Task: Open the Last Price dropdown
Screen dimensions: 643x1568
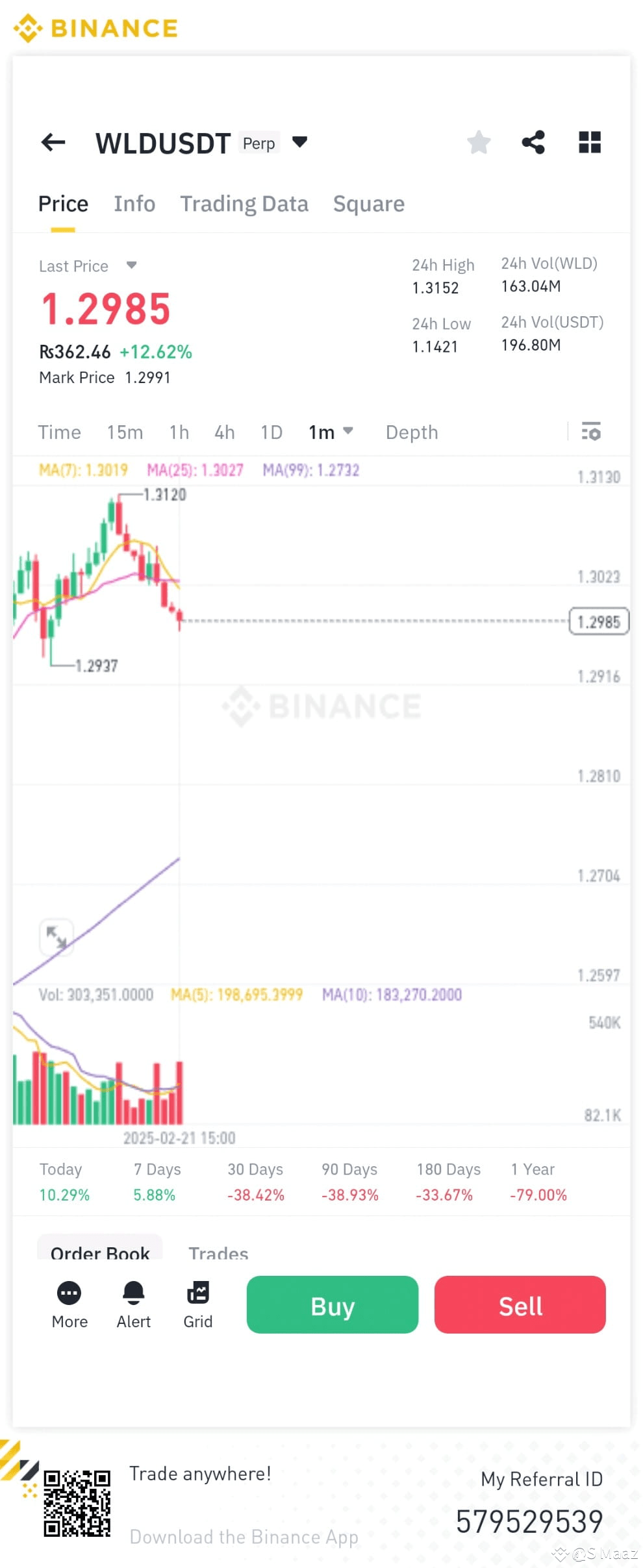Action: (131, 266)
